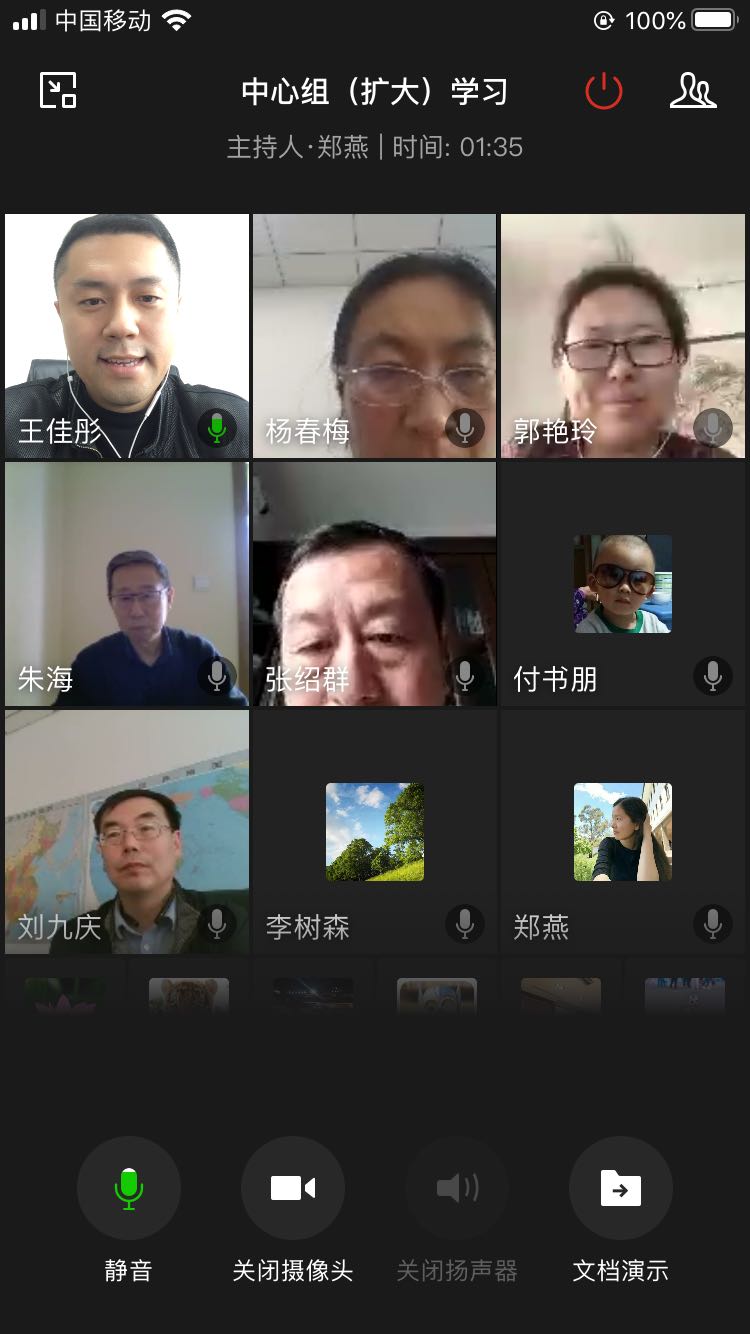Image resolution: width=750 pixels, height=1334 pixels.
Task: Minimize the meeting window
Action: 58,91
